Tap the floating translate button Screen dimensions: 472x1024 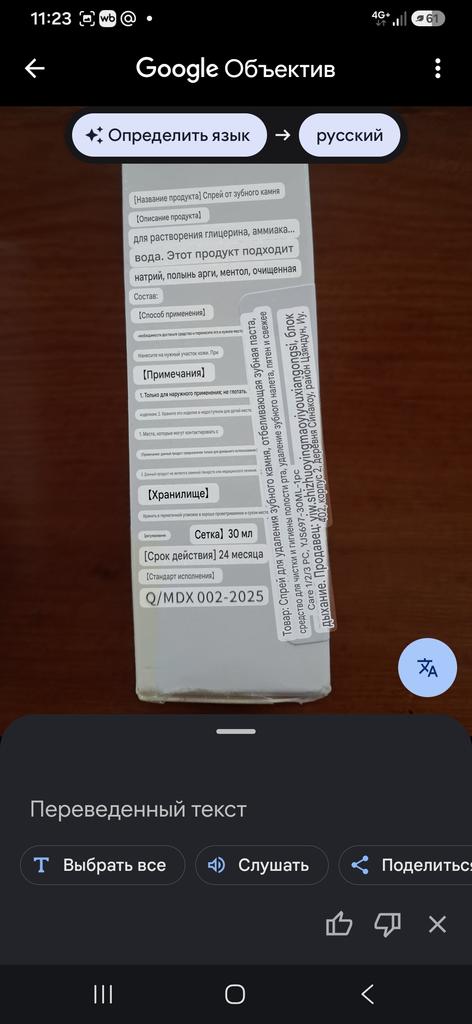point(428,667)
